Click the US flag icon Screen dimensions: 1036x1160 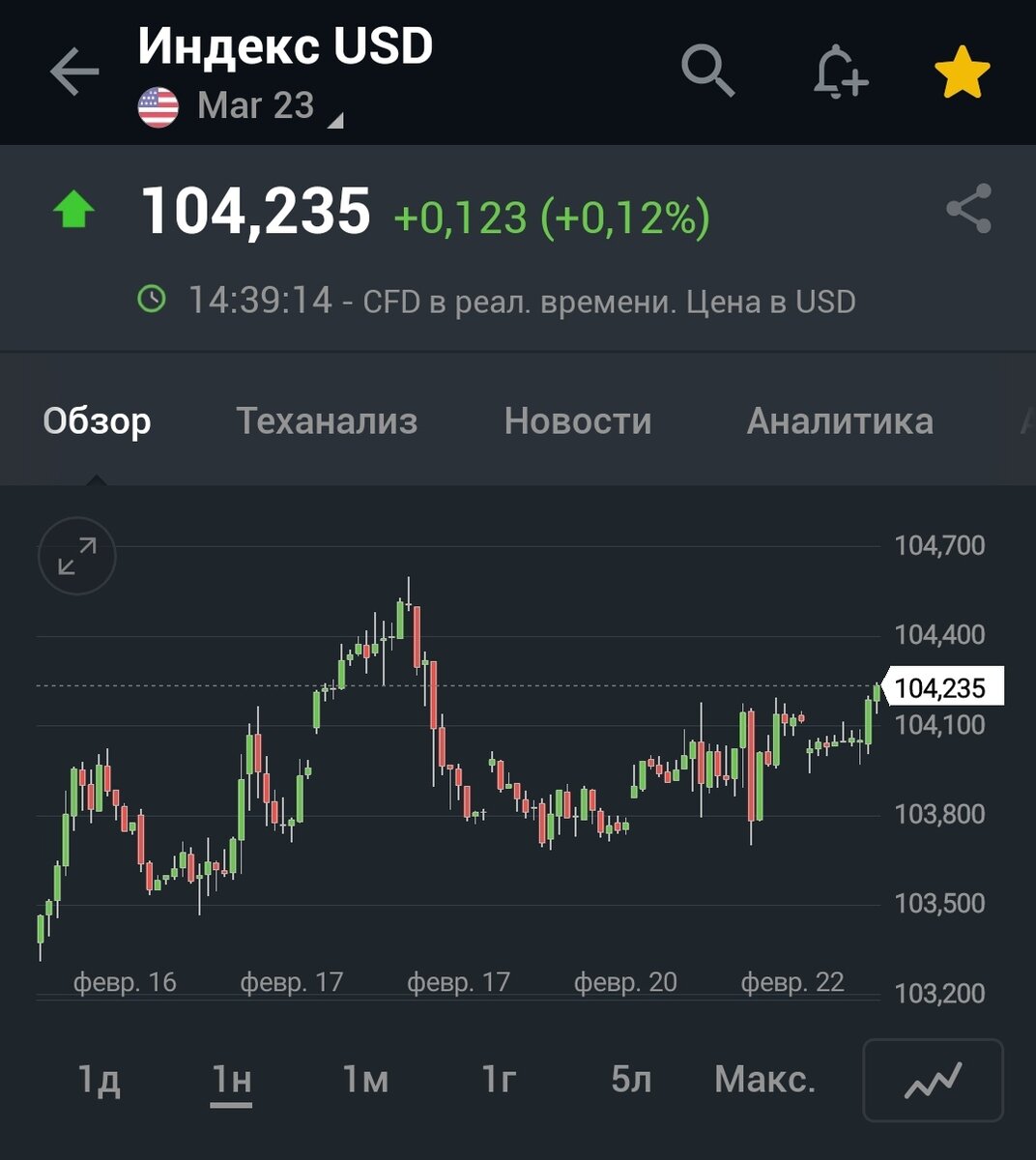click(158, 105)
